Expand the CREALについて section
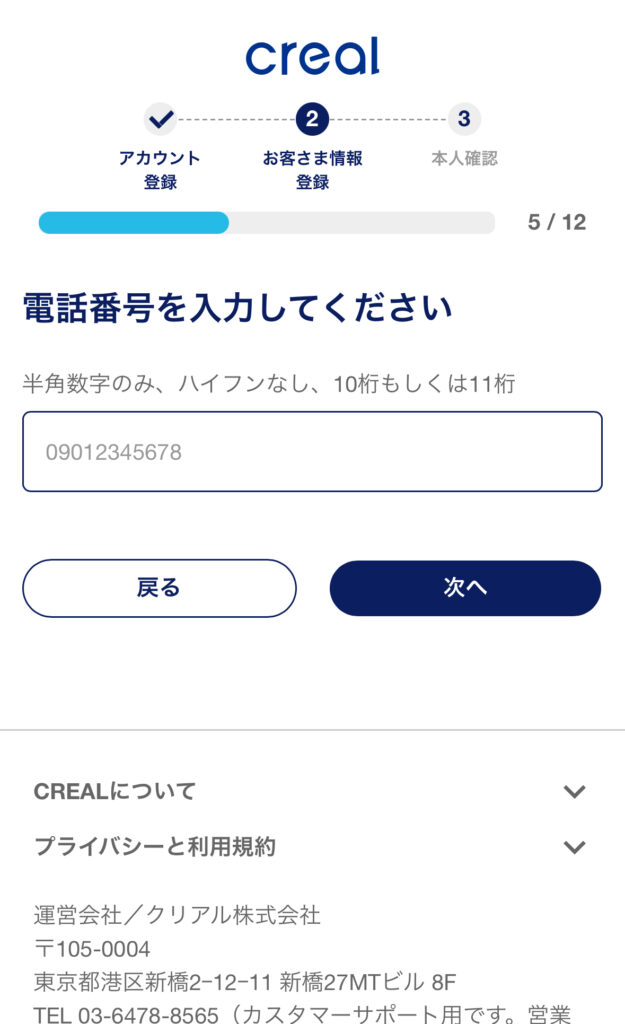 click(311, 792)
